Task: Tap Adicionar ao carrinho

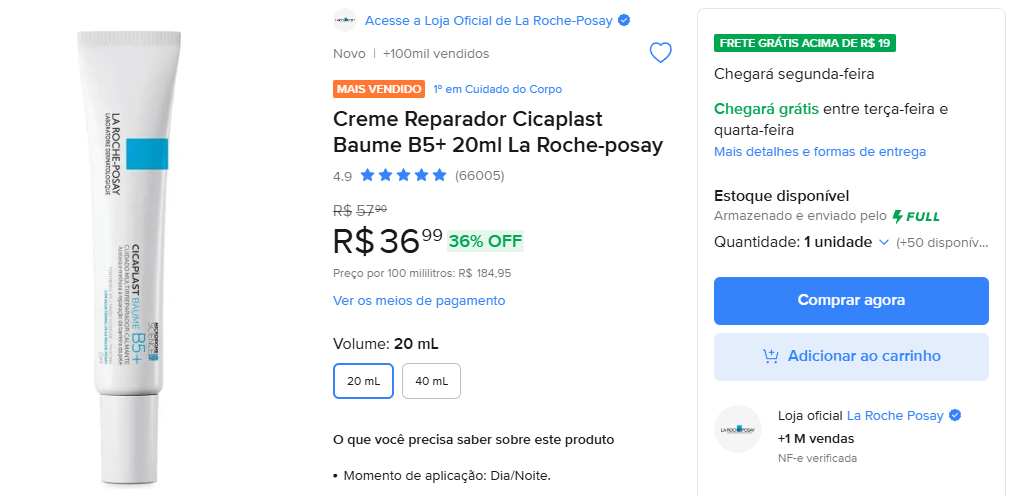Action: [x=851, y=356]
